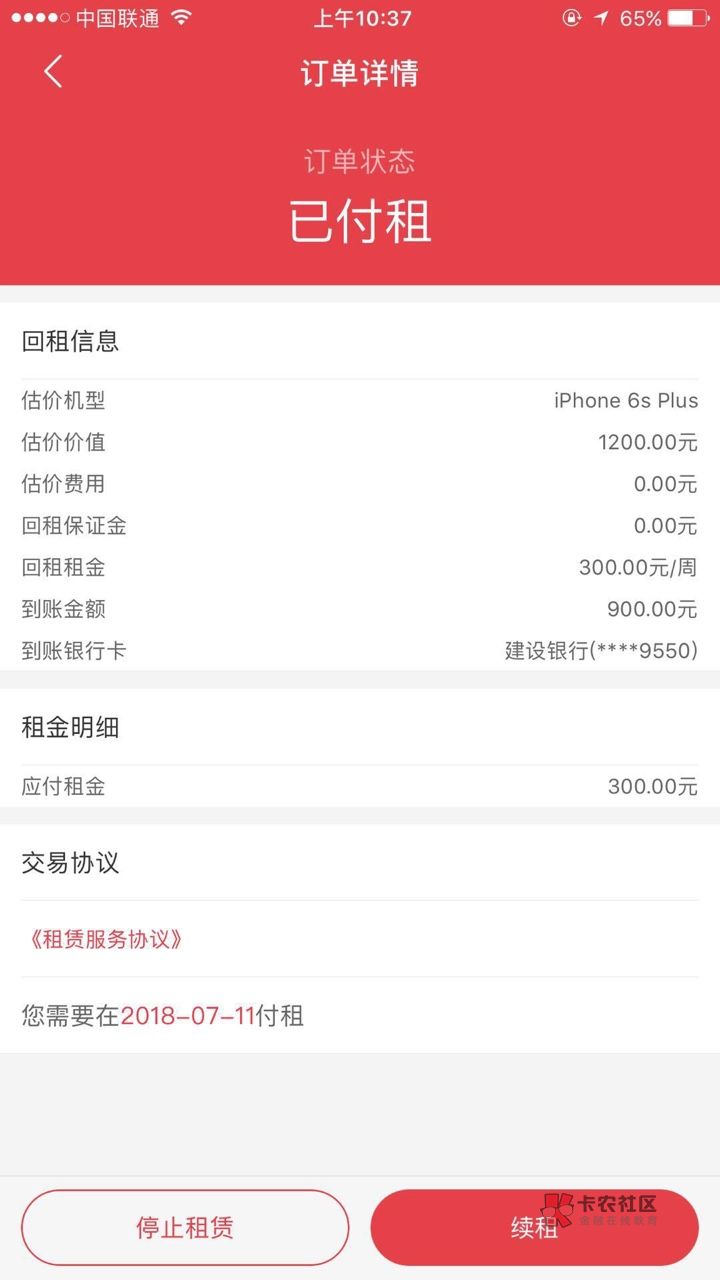Tap the 停止租赁 button
Image resolution: width=720 pixels, height=1280 pixels.
(x=185, y=1227)
